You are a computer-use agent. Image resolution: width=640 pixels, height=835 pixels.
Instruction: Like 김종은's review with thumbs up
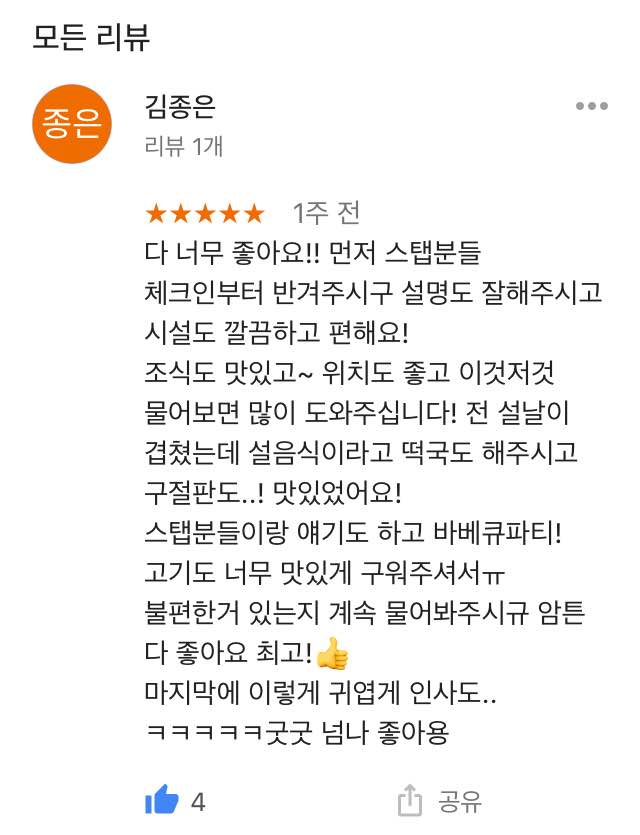click(162, 800)
